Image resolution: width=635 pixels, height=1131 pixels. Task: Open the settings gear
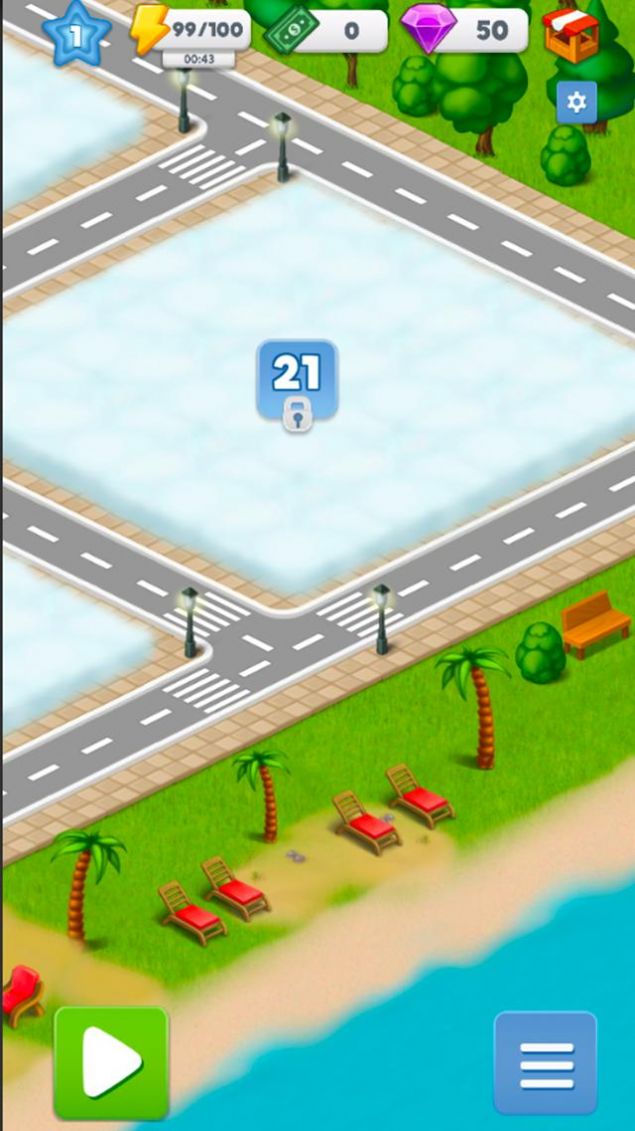(576, 102)
